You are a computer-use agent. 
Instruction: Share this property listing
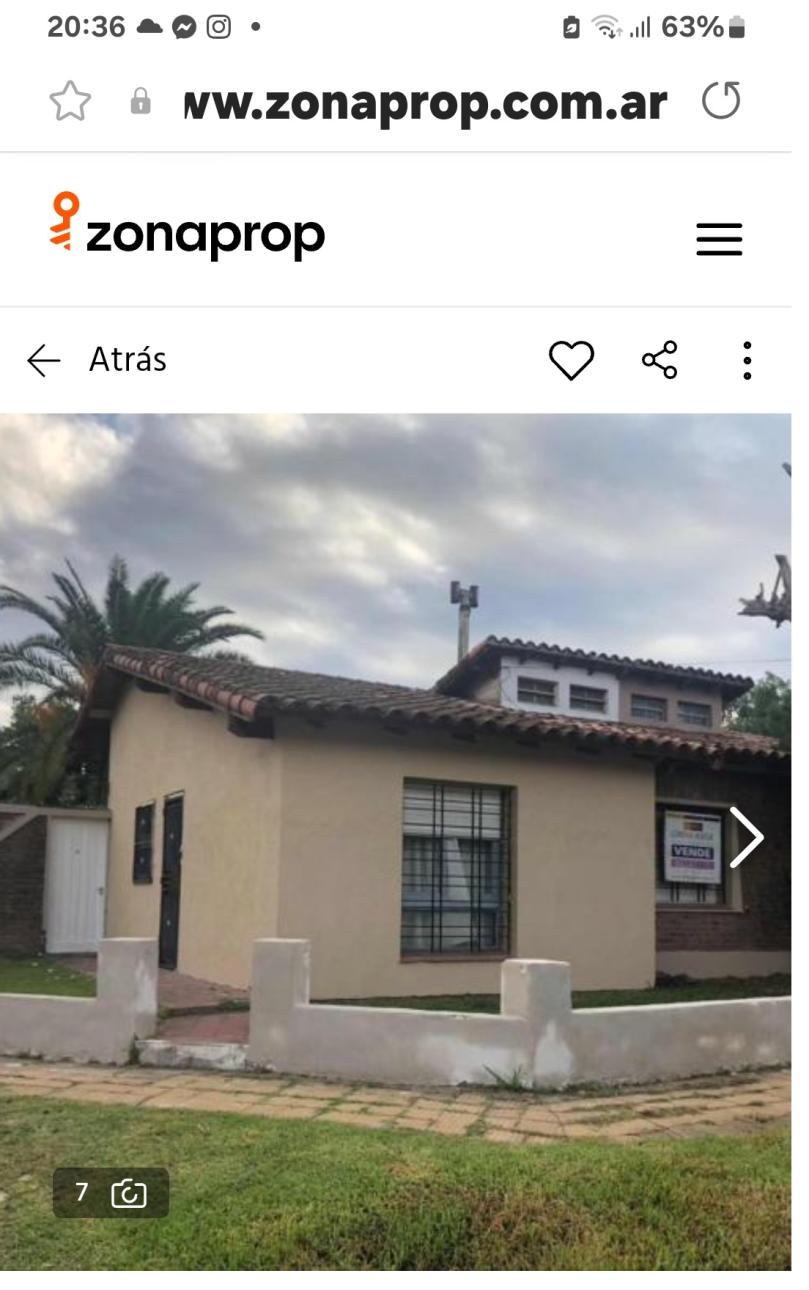(x=659, y=360)
